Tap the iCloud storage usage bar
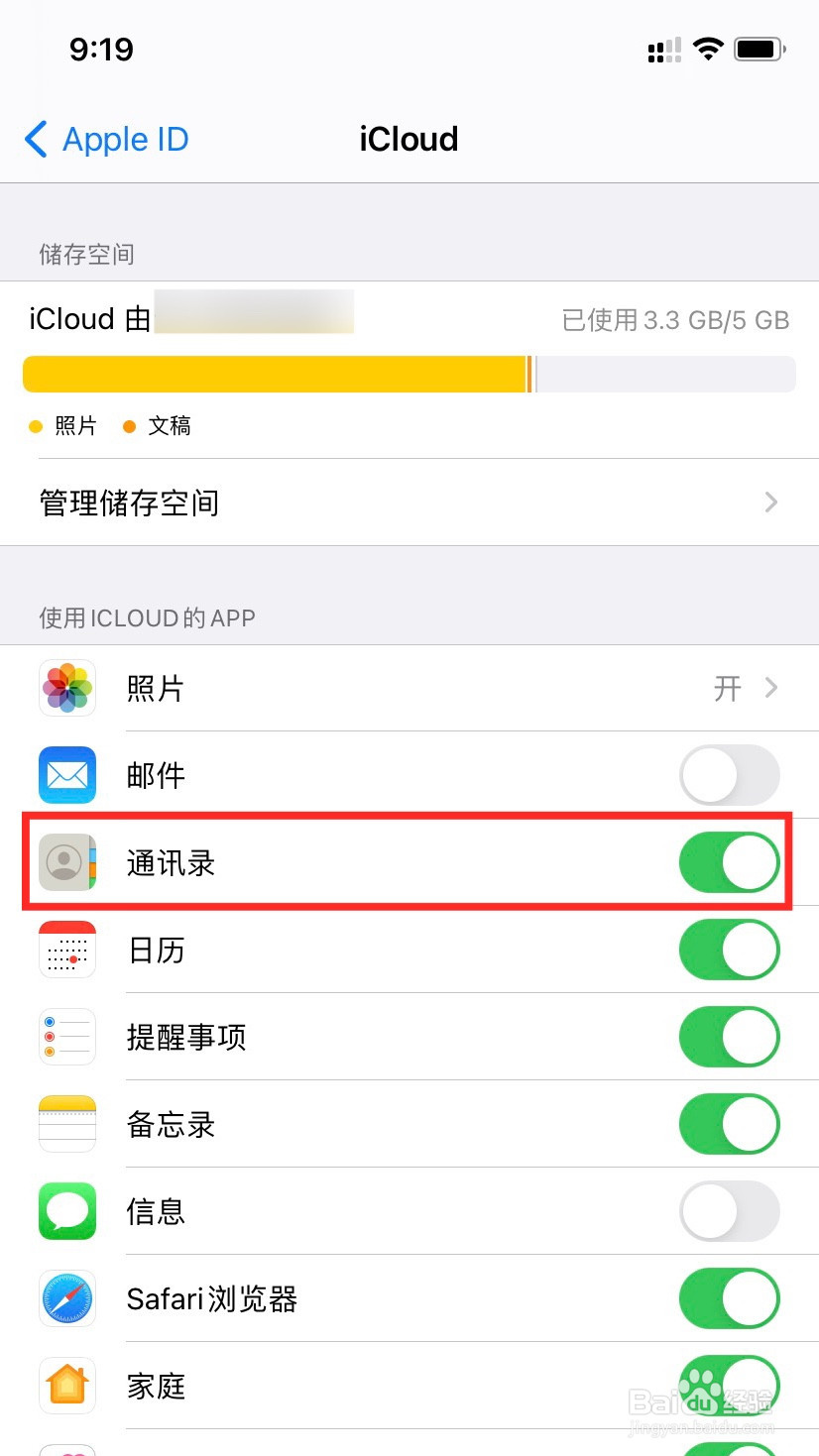The width and height of the screenshot is (819, 1456). pyautogui.click(x=409, y=374)
